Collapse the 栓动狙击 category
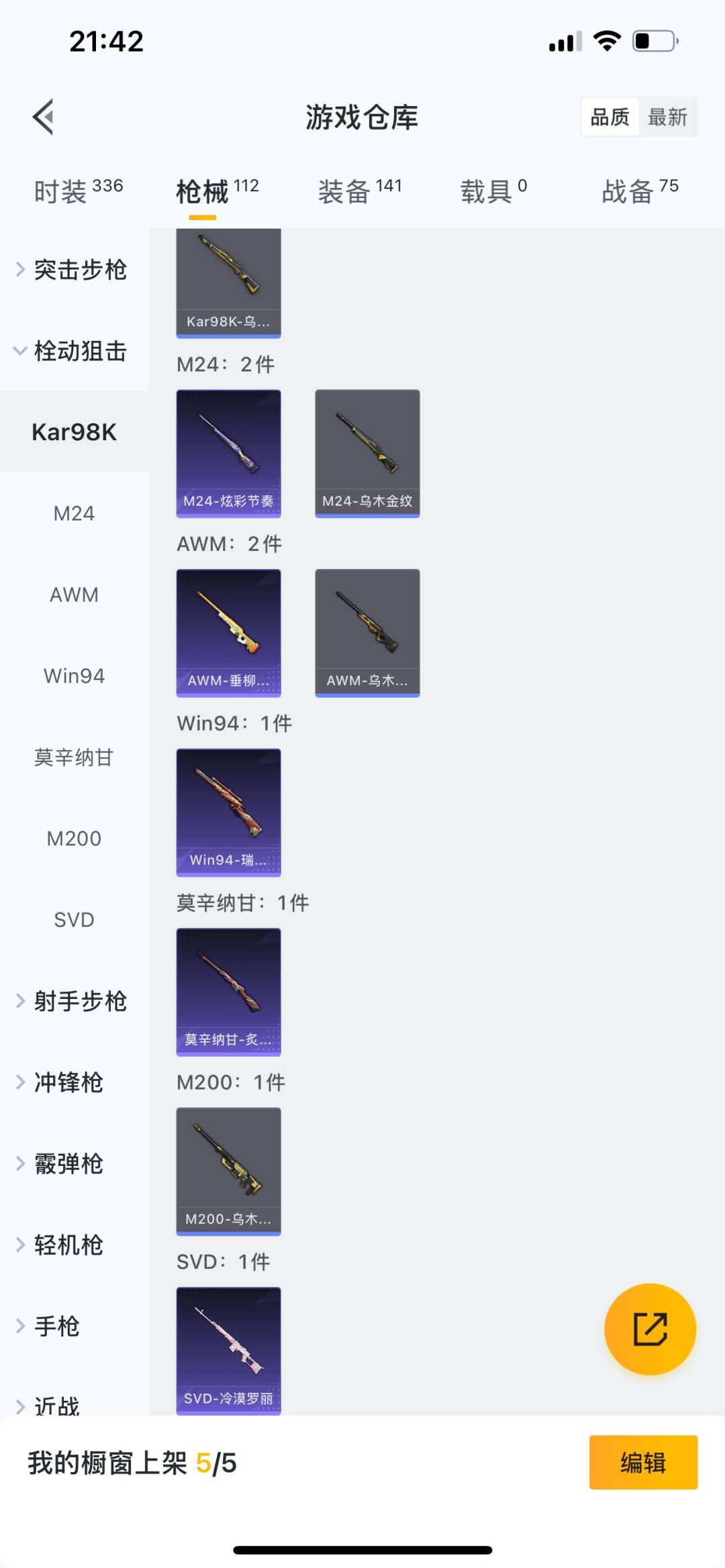The height and width of the screenshot is (1568, 725). pos(75,351)
